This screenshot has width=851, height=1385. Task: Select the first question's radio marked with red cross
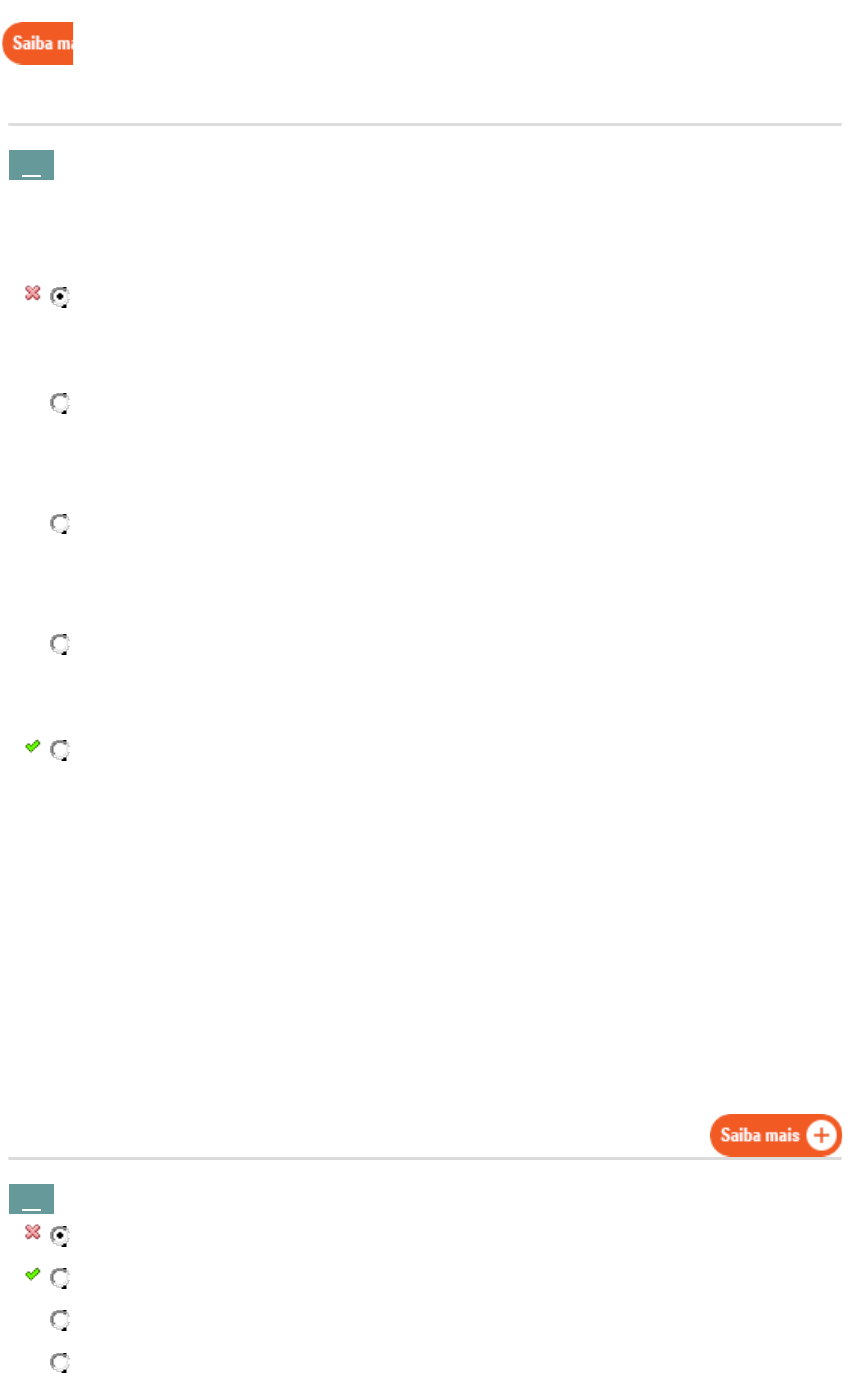click(x=60, y=297)
